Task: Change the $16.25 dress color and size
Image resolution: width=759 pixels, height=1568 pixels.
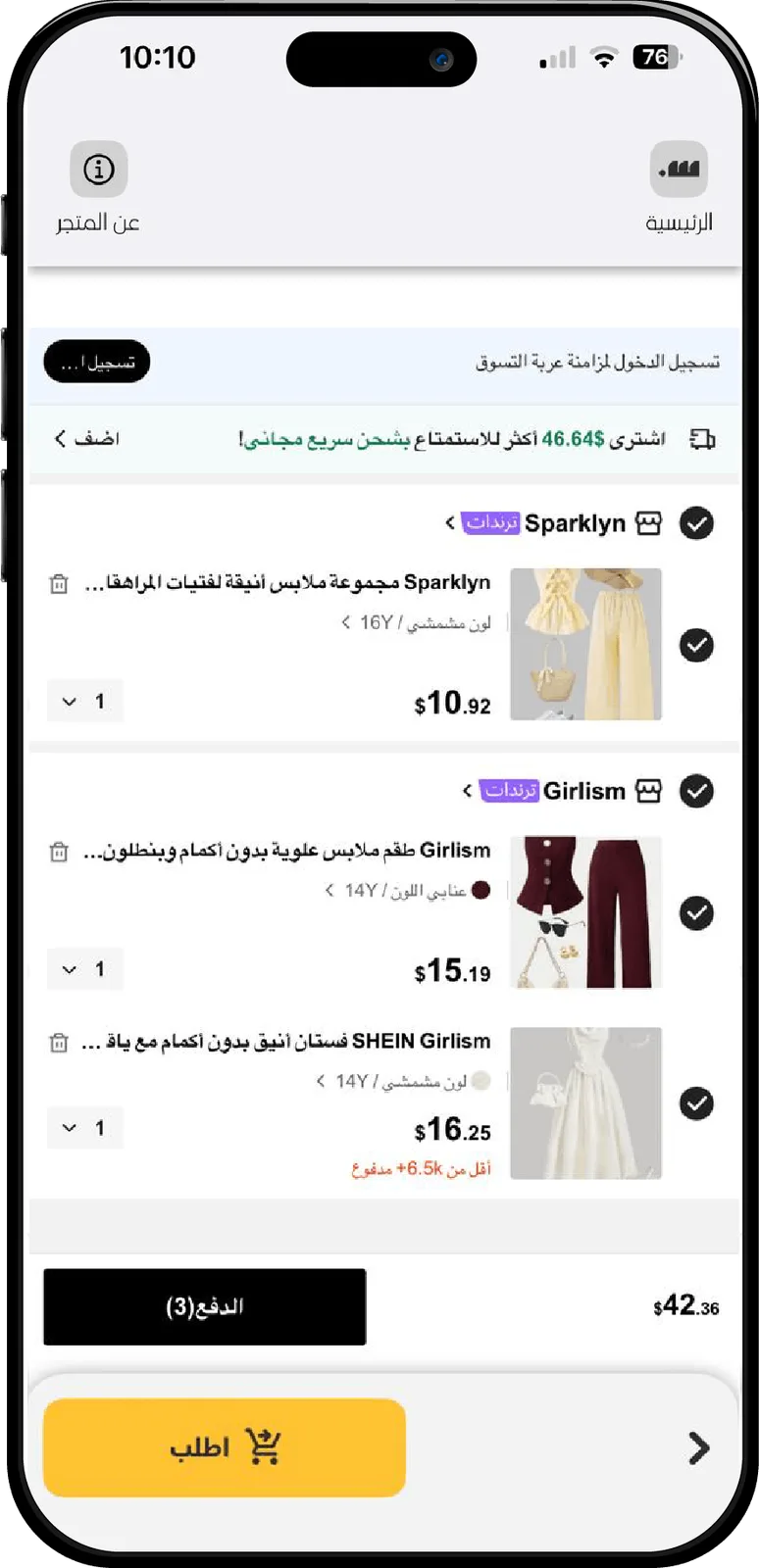Action: point(403,1081)
